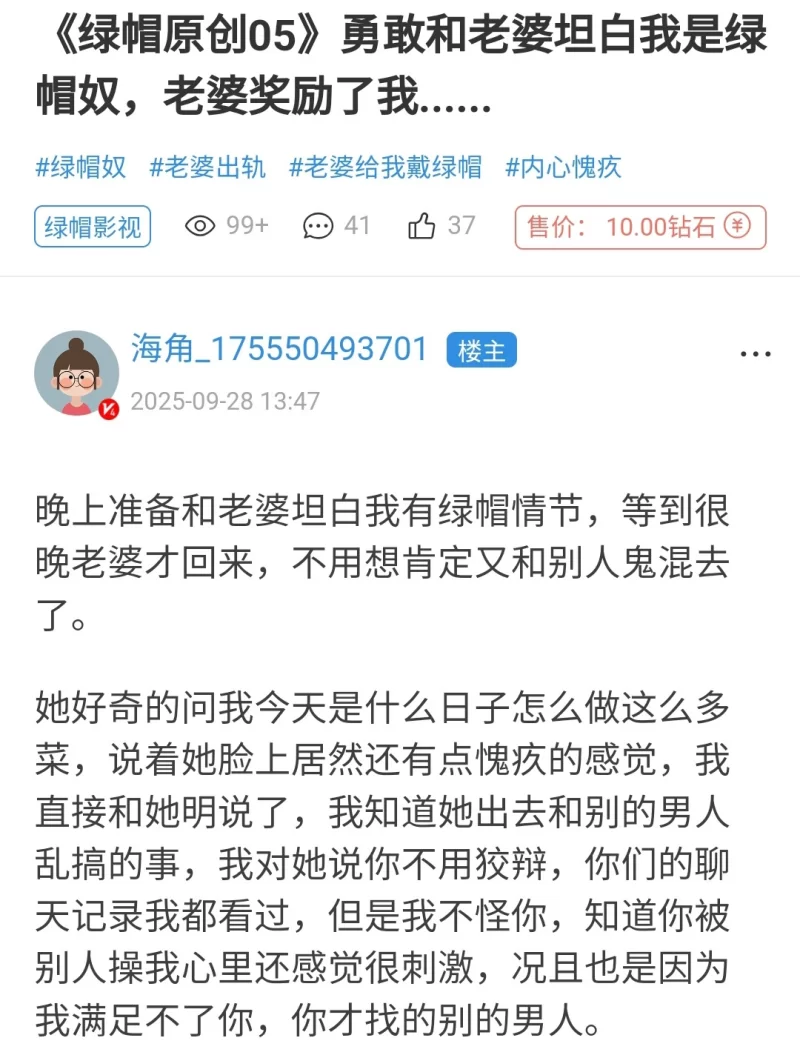This screenshot has width=800, height=1055.
Task: Open the #老婆出轨 hashtag
Action: [208, 167]
